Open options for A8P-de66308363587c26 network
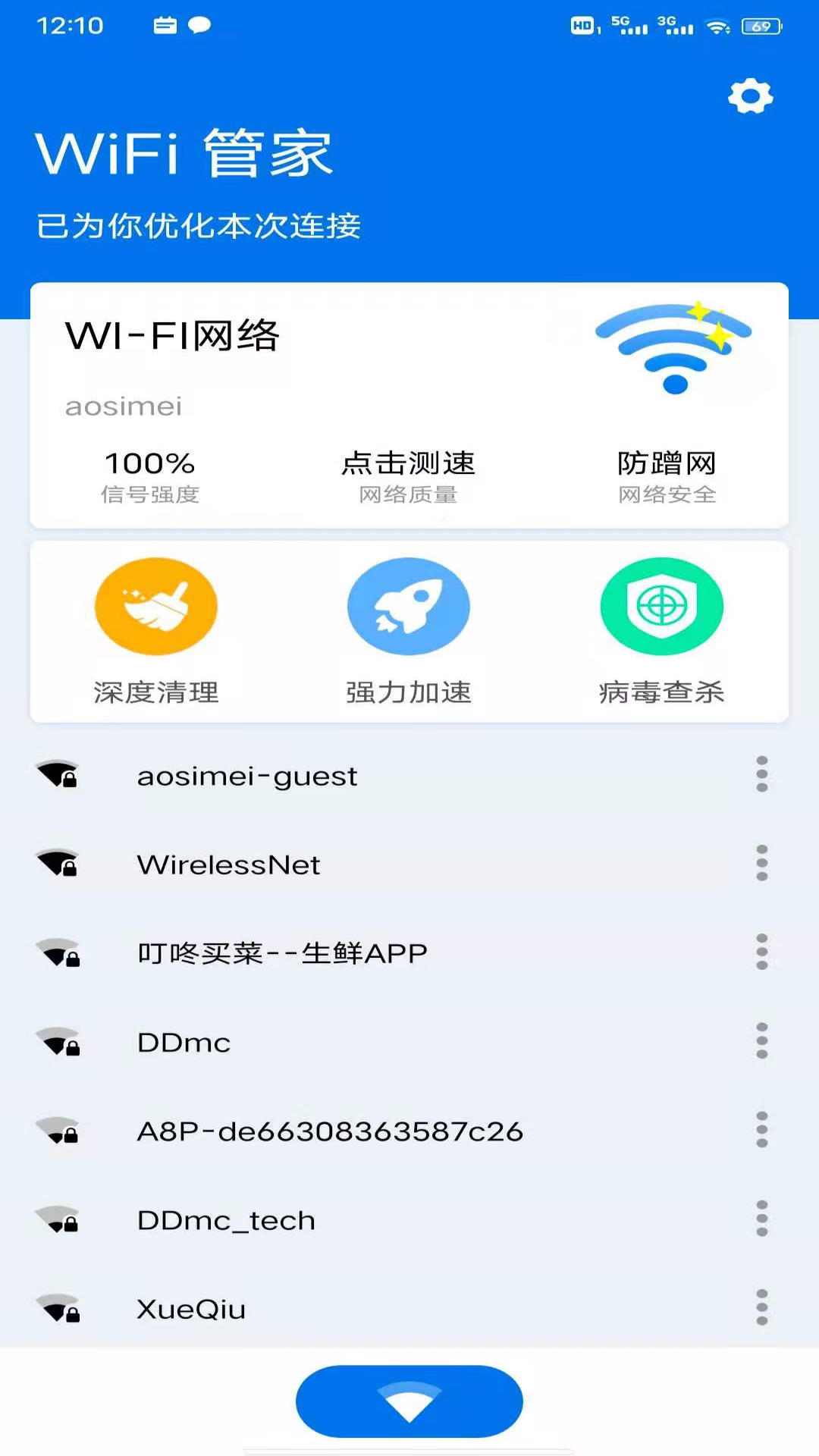 click(761, 1130)
